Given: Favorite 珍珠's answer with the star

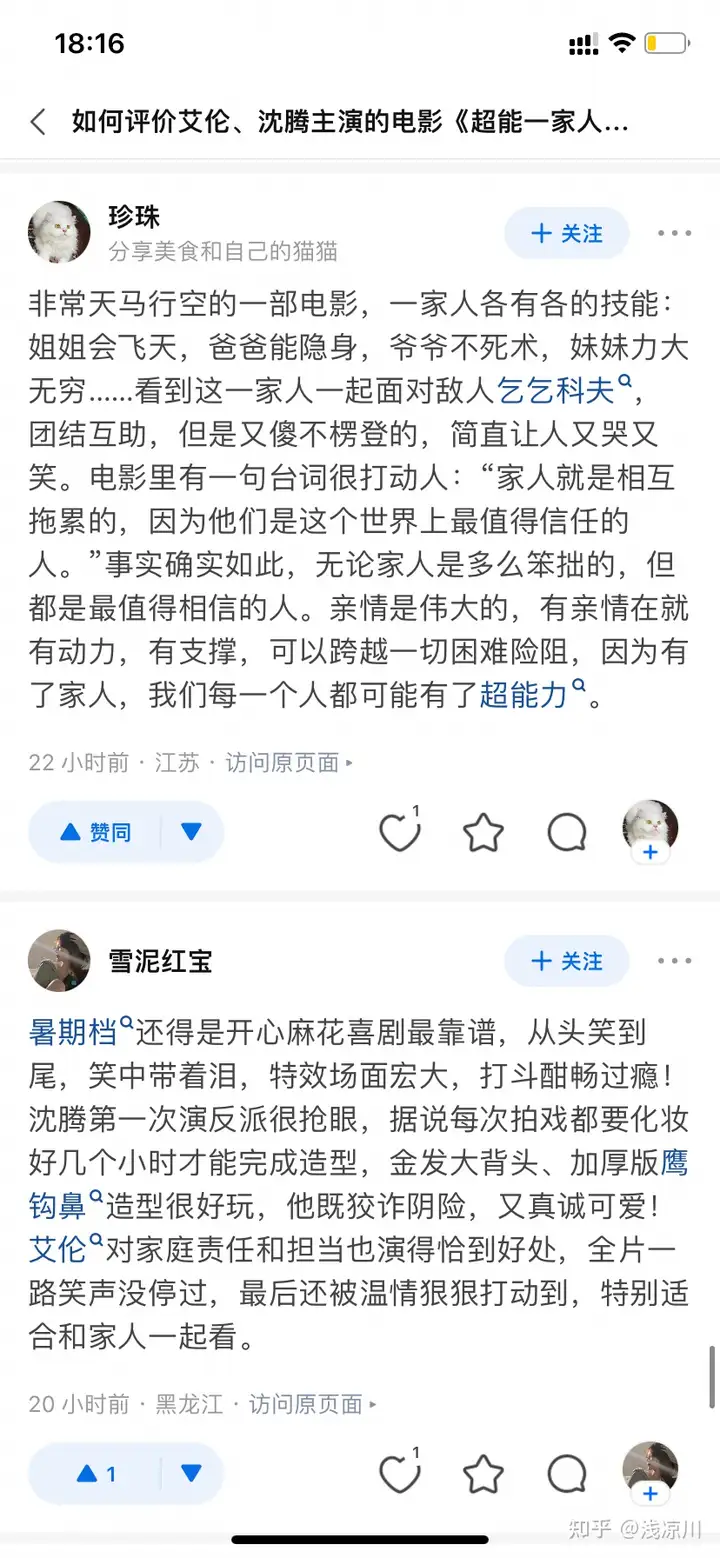Looking at the screenshot, I should click(483, 832).
